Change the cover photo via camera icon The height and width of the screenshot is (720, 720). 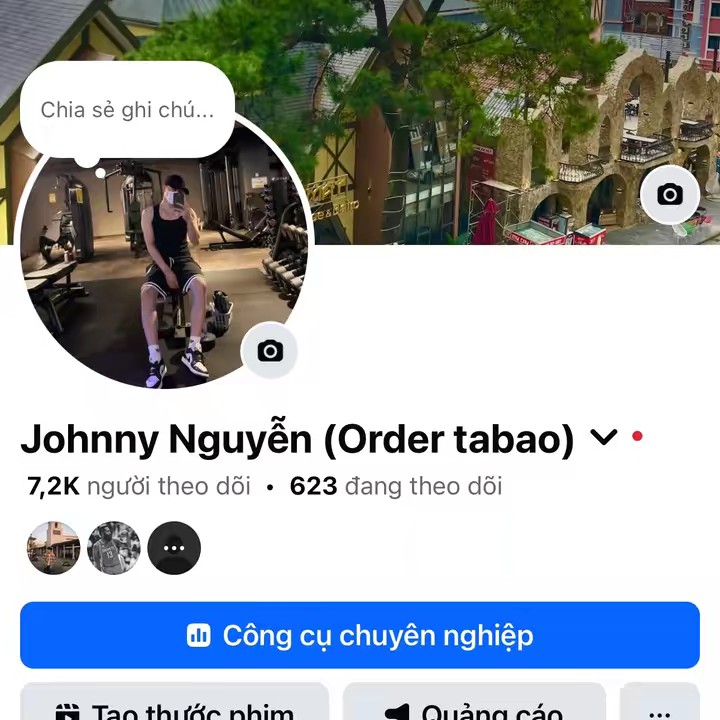pyautogui.click(x=669, y=195)
